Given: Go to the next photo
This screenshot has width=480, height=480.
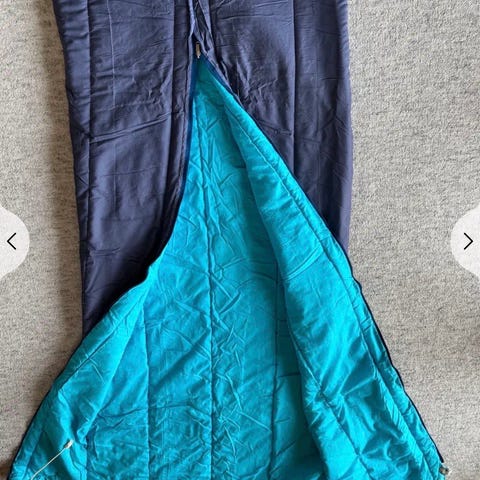Looking at the screenshot, I should (468, 242).
